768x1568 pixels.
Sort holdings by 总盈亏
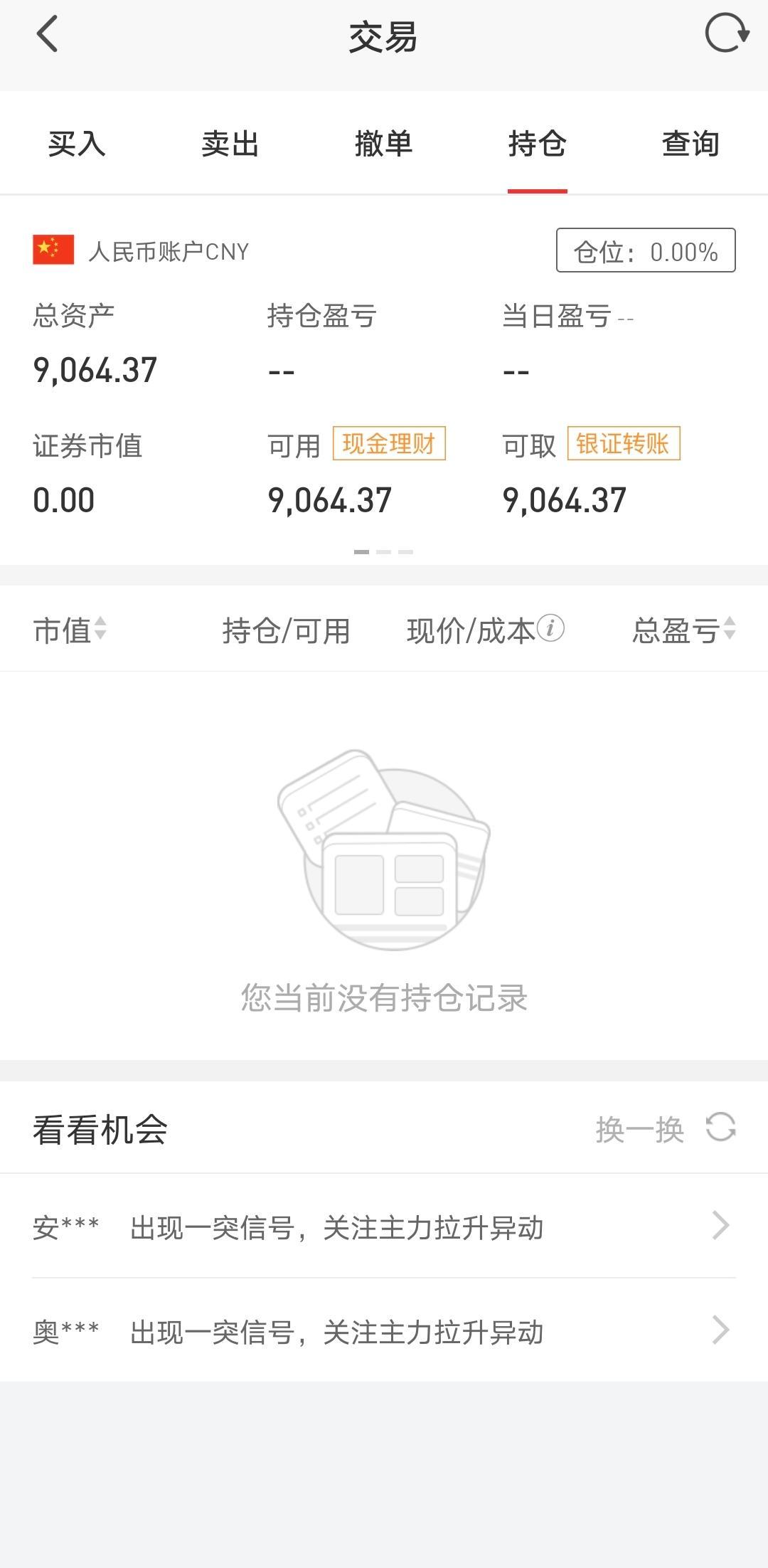(683, 630)
